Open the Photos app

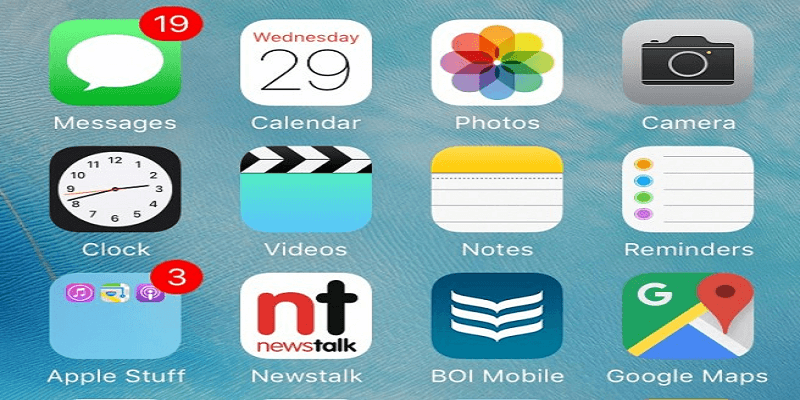(x=496, y=62)
